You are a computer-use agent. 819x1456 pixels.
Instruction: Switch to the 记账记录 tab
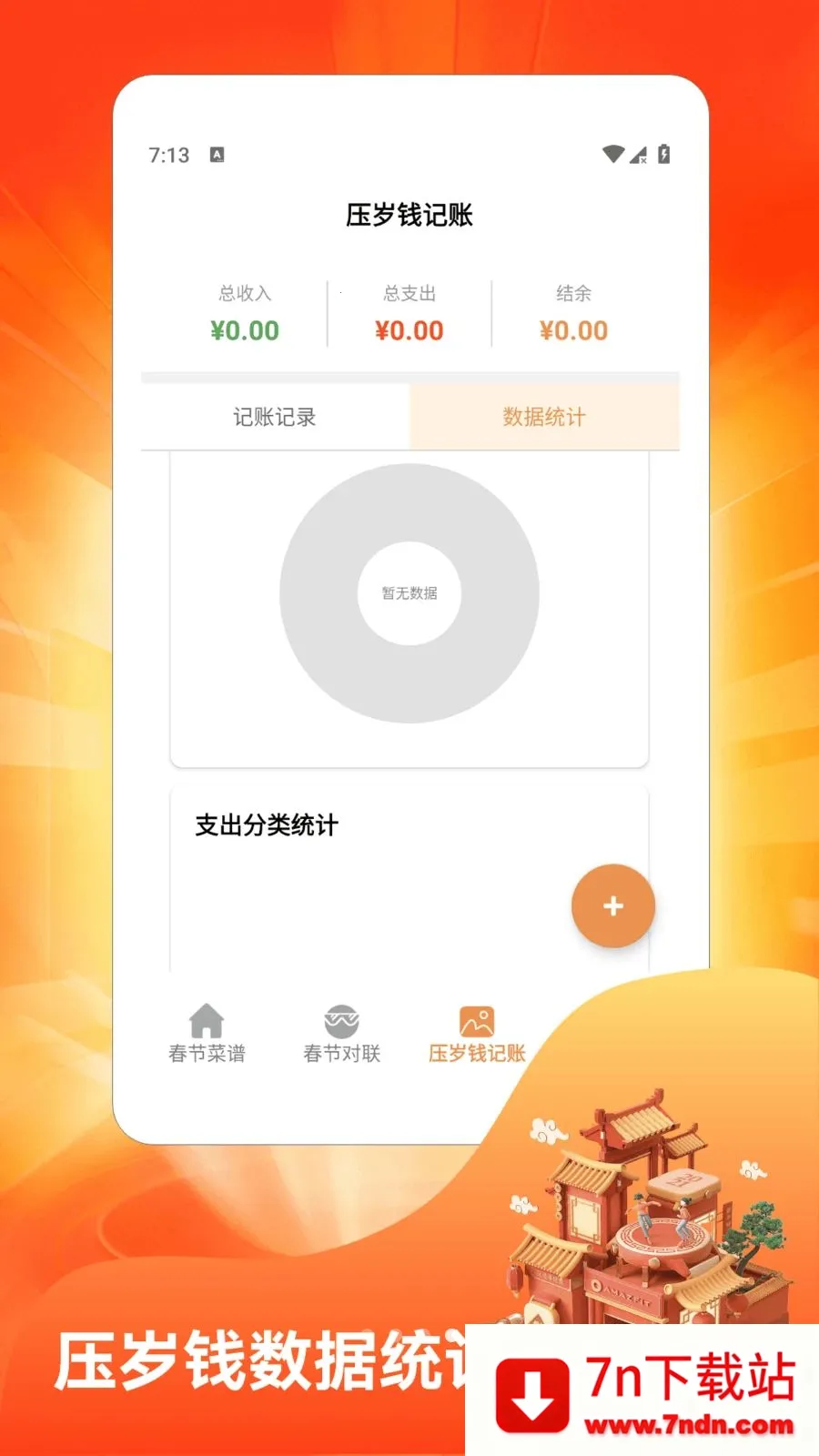[x=275, y=416]
